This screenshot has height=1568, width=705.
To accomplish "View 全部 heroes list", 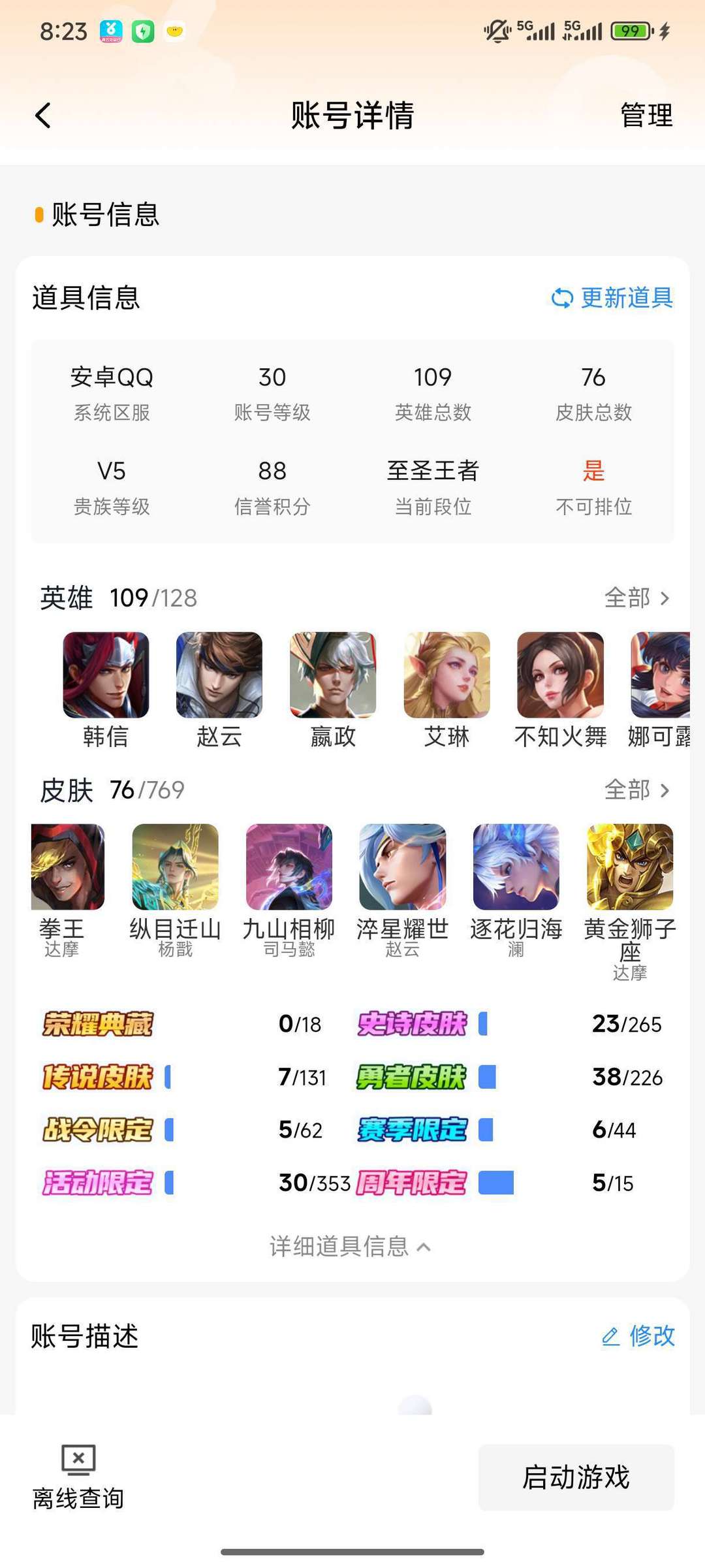I will point(636,598).
